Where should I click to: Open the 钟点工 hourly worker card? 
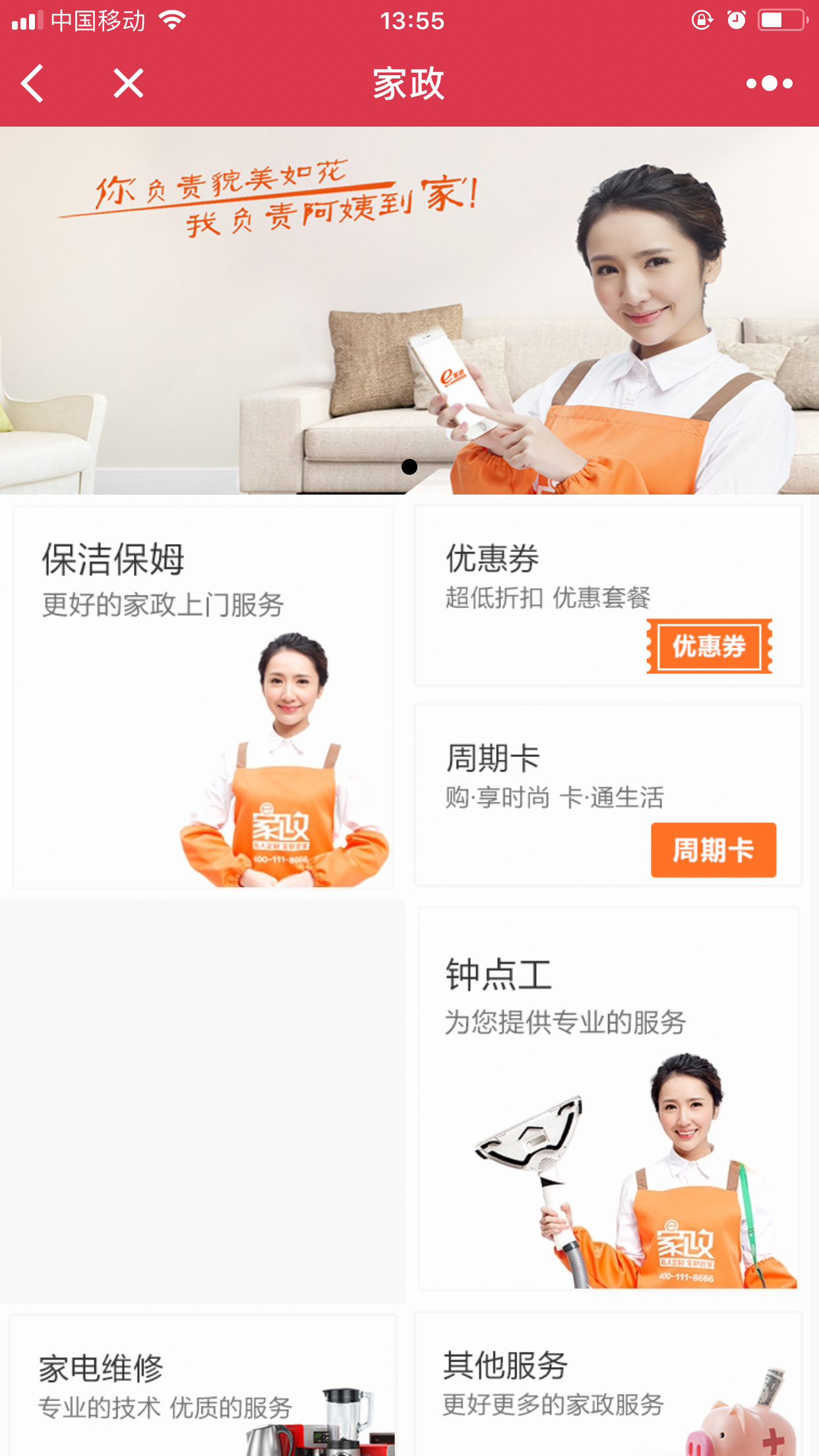[x=608, y=1098]
